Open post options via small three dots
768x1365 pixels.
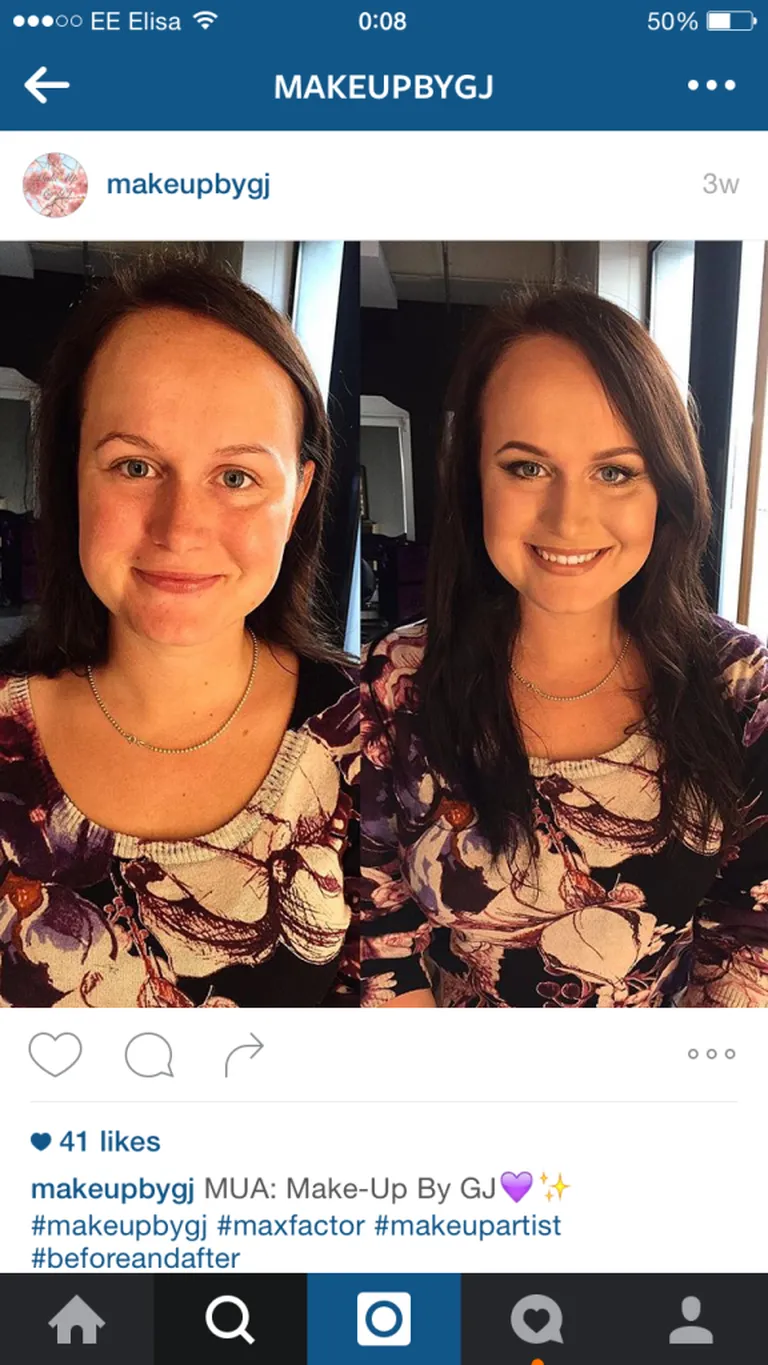pos(711,1054)
